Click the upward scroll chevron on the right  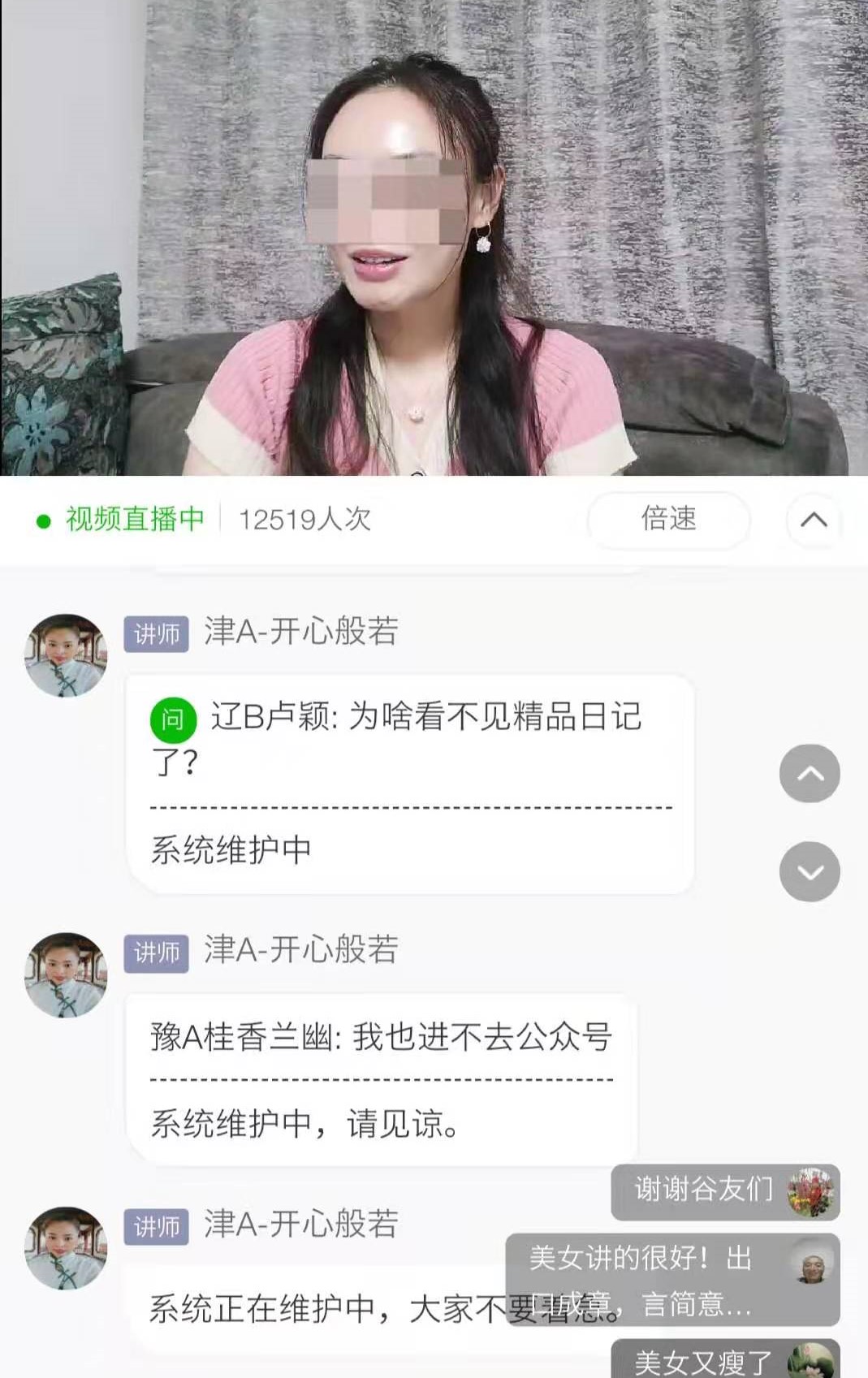coord(809,774)
